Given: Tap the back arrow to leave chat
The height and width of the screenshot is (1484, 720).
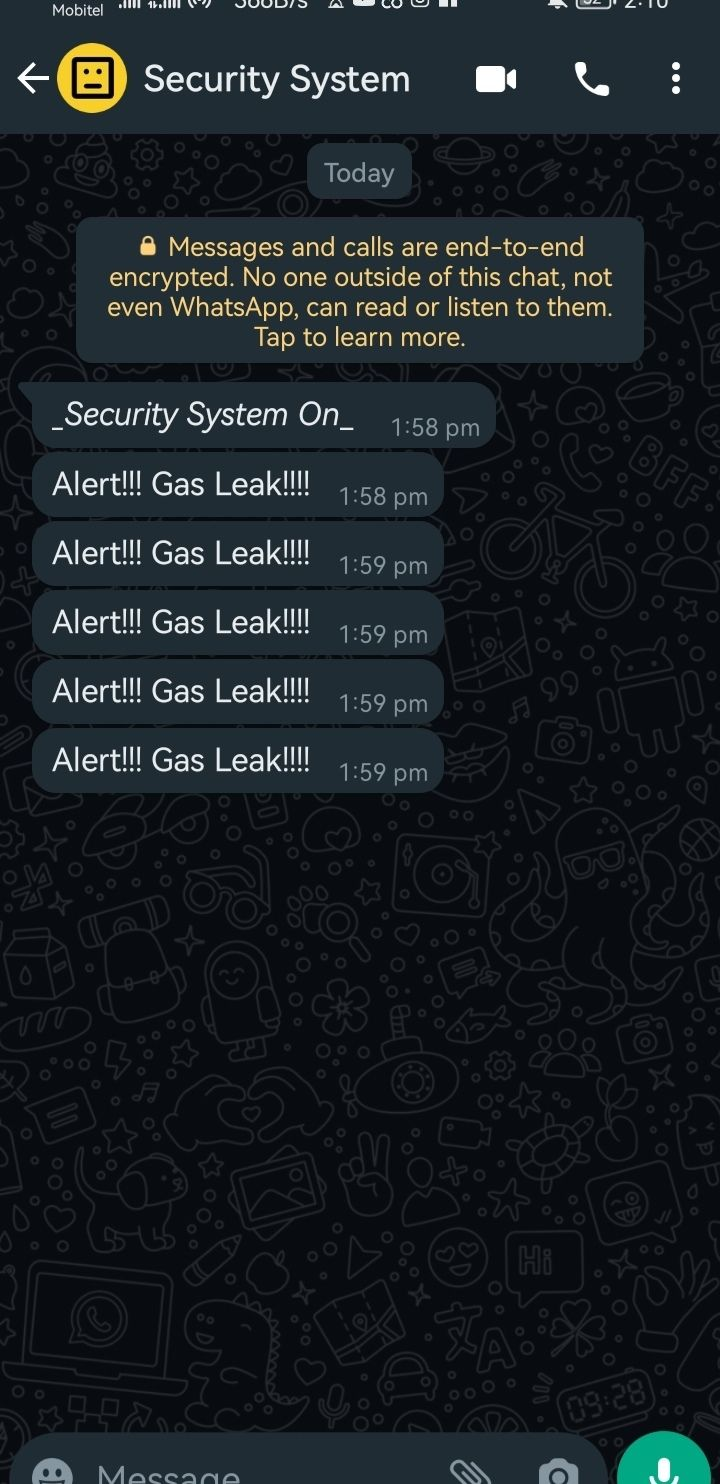Looking at the screenshot, I should (x=32, y=78).
